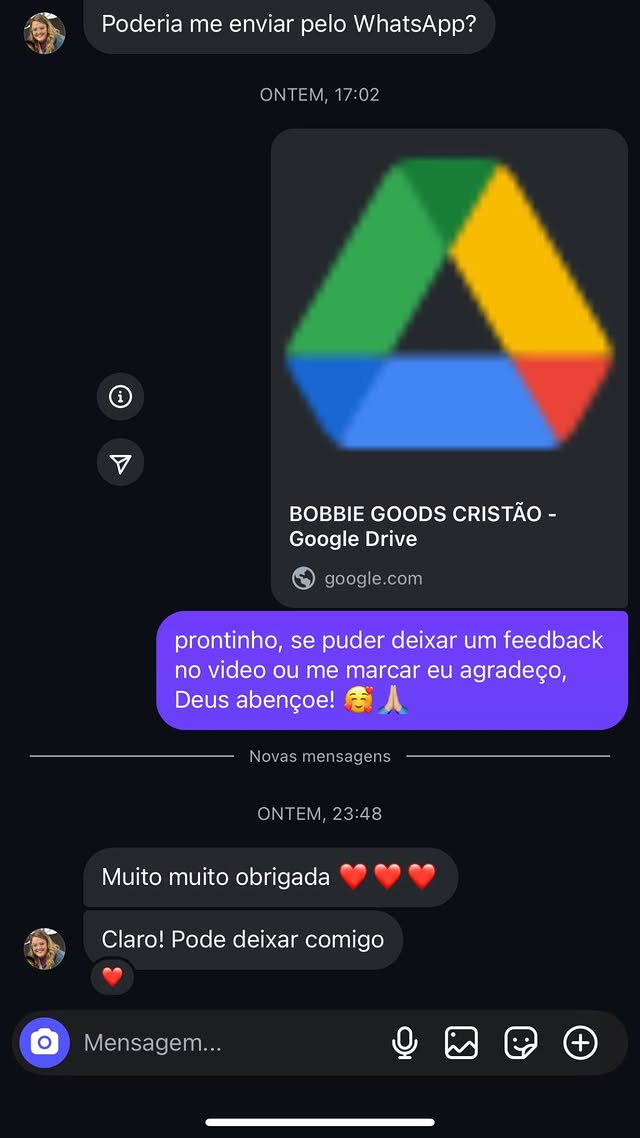Tap the info icon beside the Drive link
This screenshot has width=640, height=1138.
coord(120,397)
